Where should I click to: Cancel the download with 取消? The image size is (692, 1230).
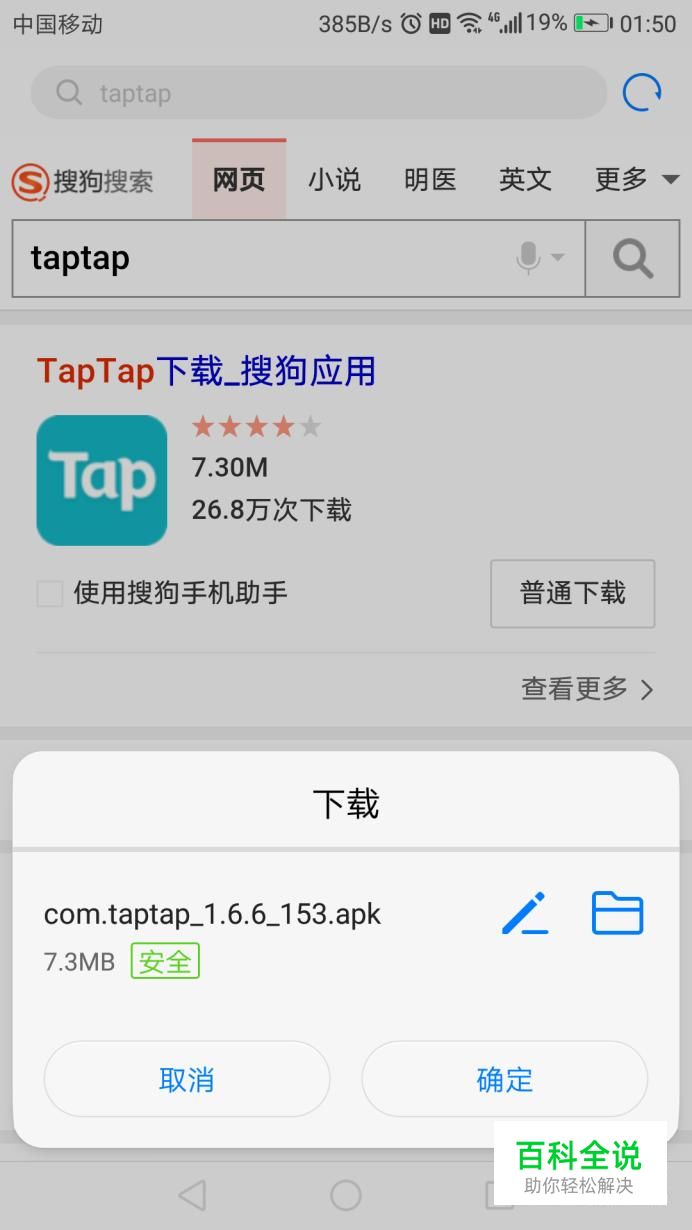point(187,1079)
